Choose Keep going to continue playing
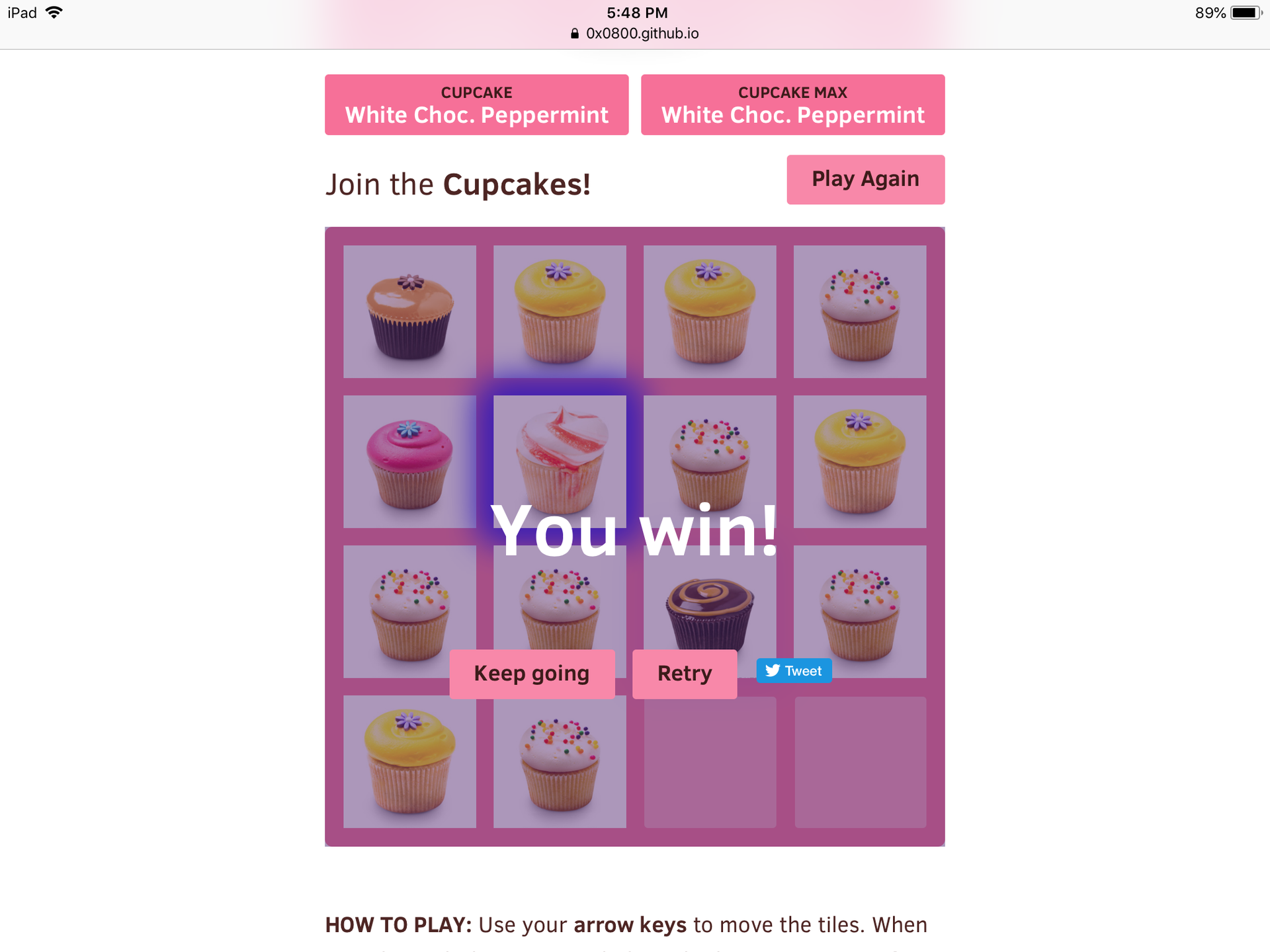1270x952 pixels. tap(532, 674)
